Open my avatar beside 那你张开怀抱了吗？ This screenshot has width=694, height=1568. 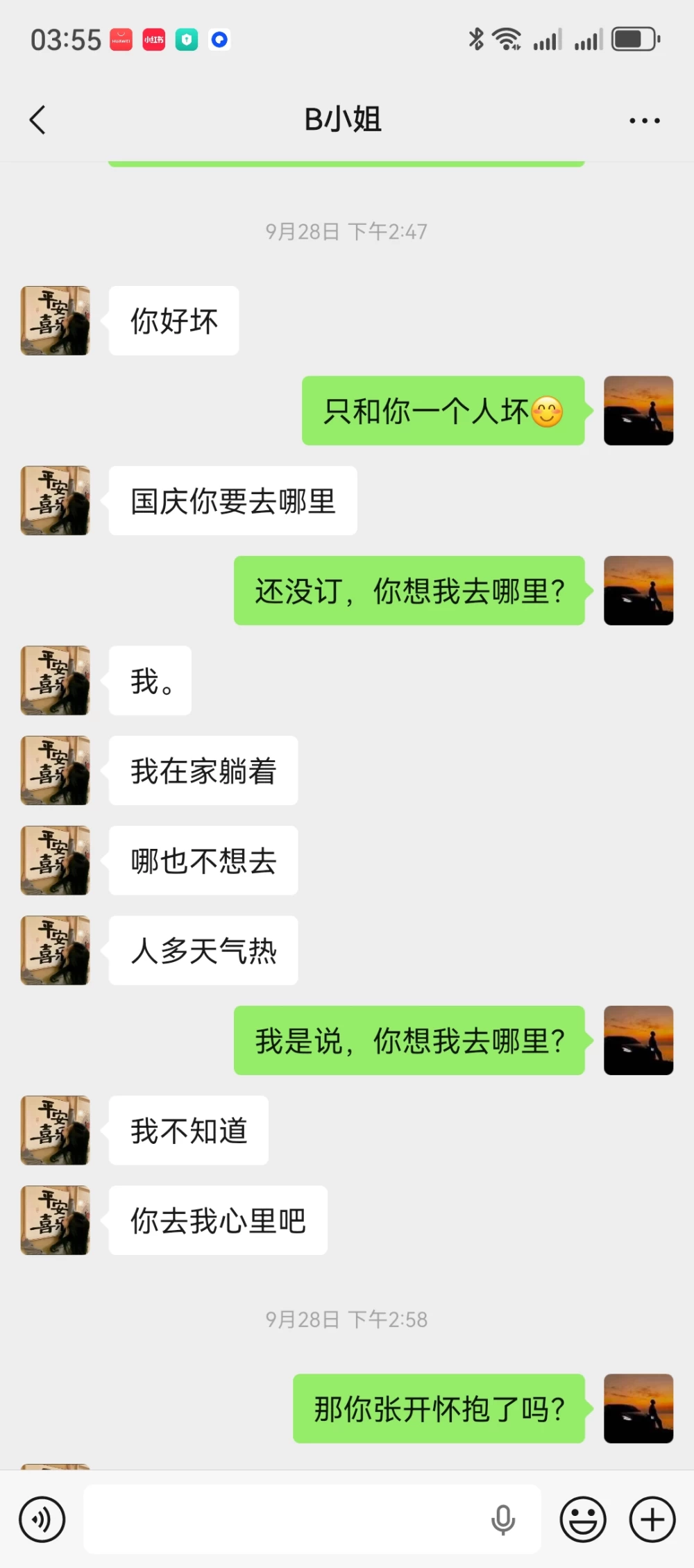tap(638, 1408)
